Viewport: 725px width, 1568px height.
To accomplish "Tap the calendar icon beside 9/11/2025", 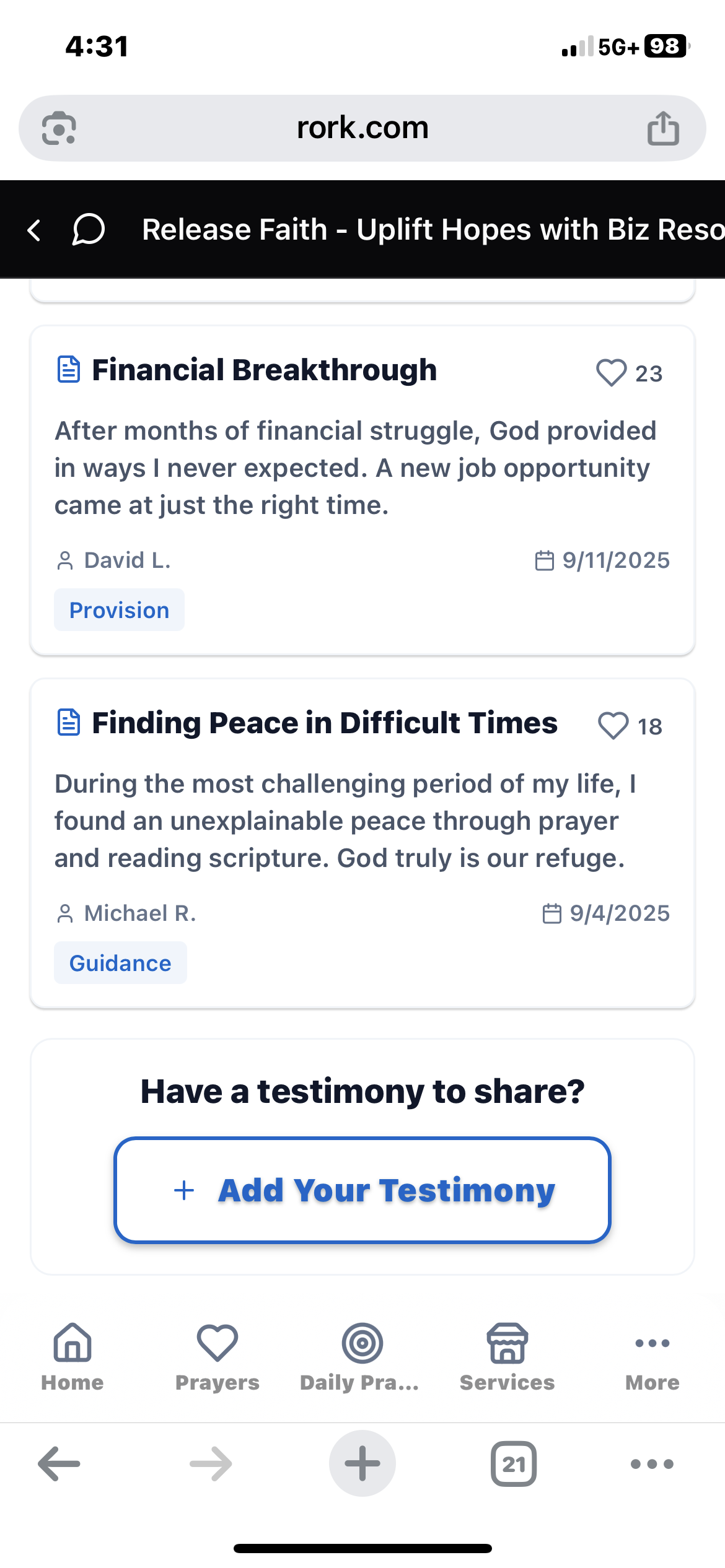I will click(545, 560).
